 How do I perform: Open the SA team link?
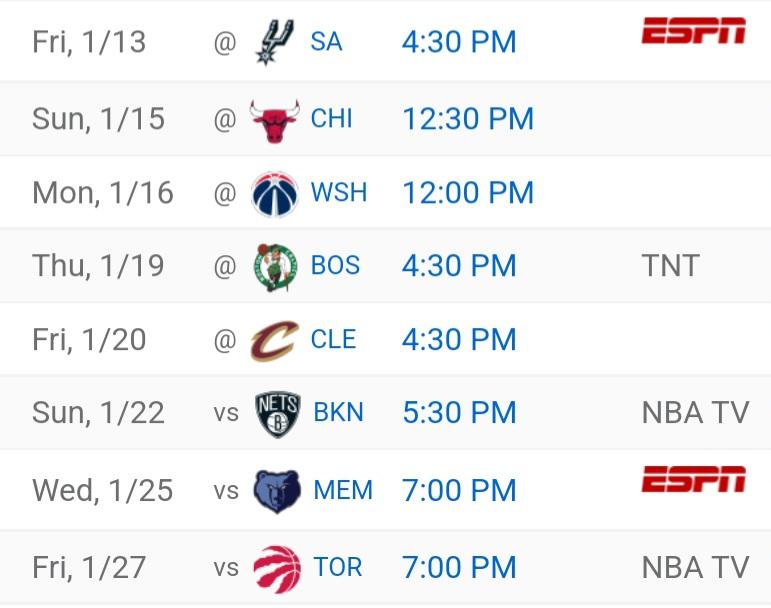pyautogui.click(x=326, y=42)
